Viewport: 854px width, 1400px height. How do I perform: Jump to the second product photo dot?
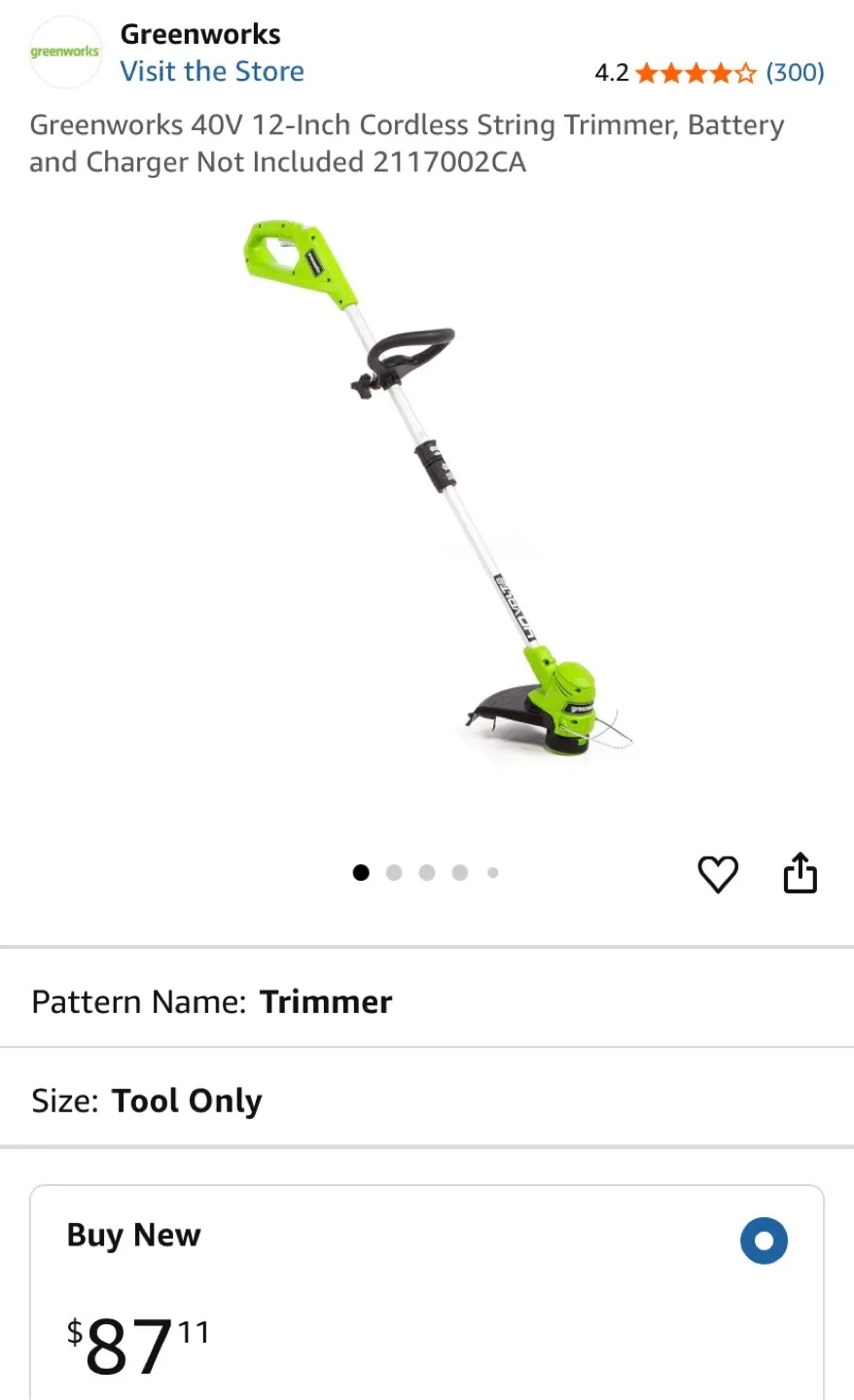[x=394, y=873]
